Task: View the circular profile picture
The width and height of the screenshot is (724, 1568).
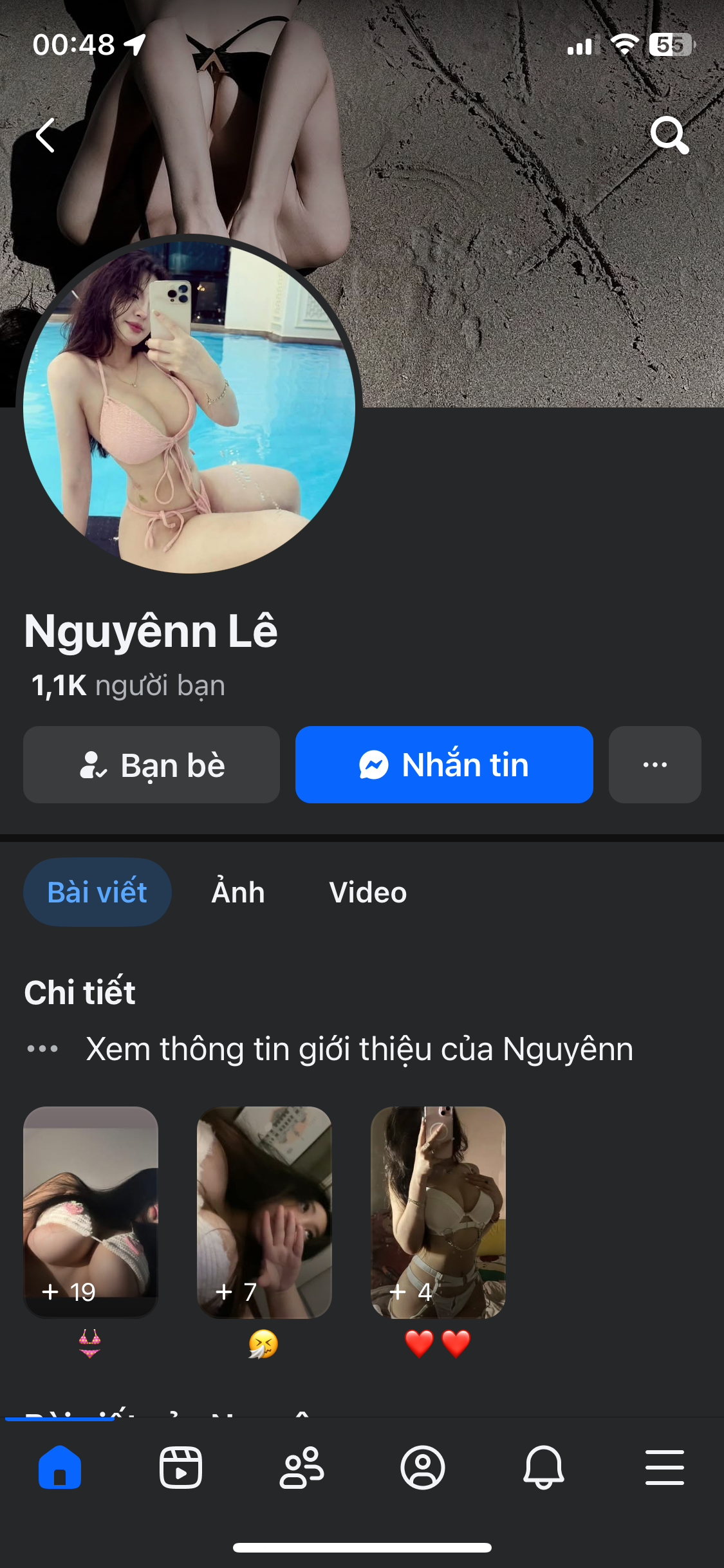Action: (189, 407)
